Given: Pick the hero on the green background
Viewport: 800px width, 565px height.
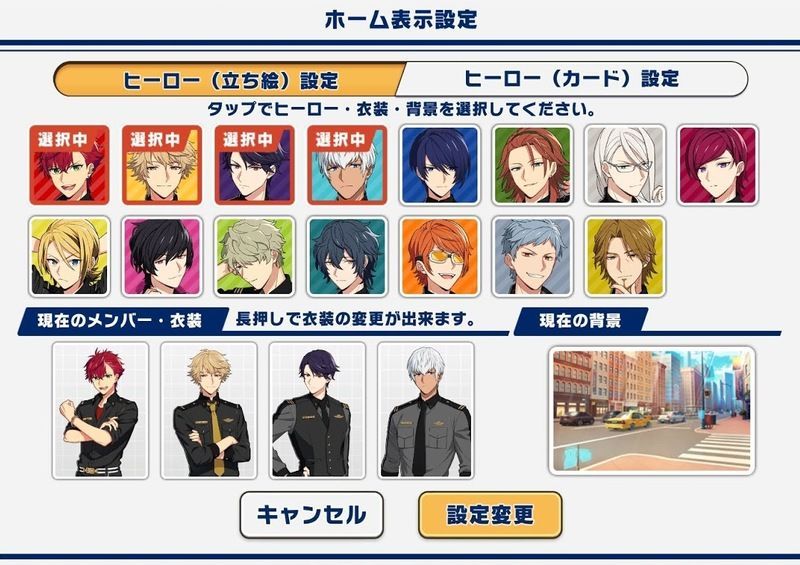Looking at the screenshot, I should 532,164.
